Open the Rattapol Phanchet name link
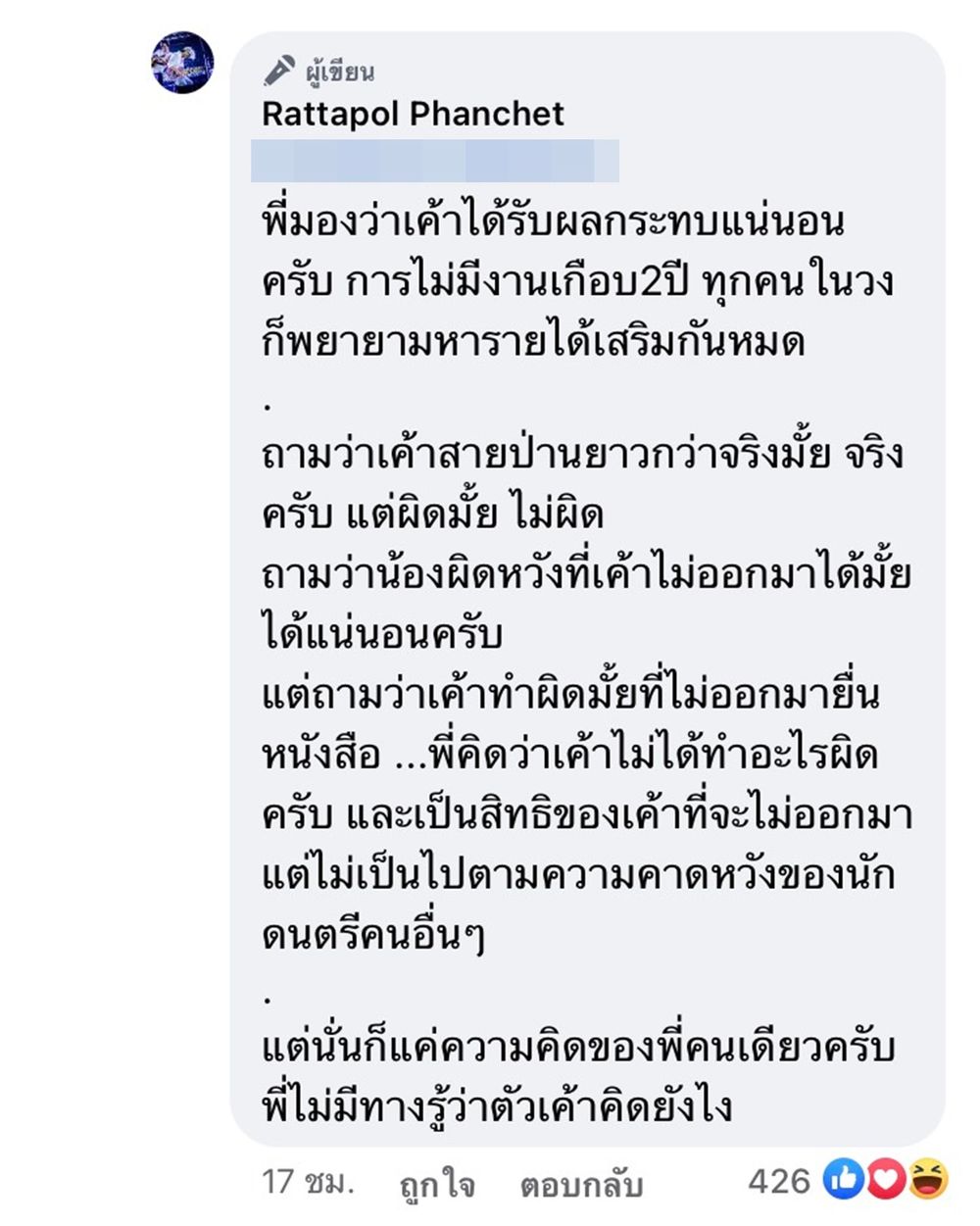 click(x=413, y=115)
